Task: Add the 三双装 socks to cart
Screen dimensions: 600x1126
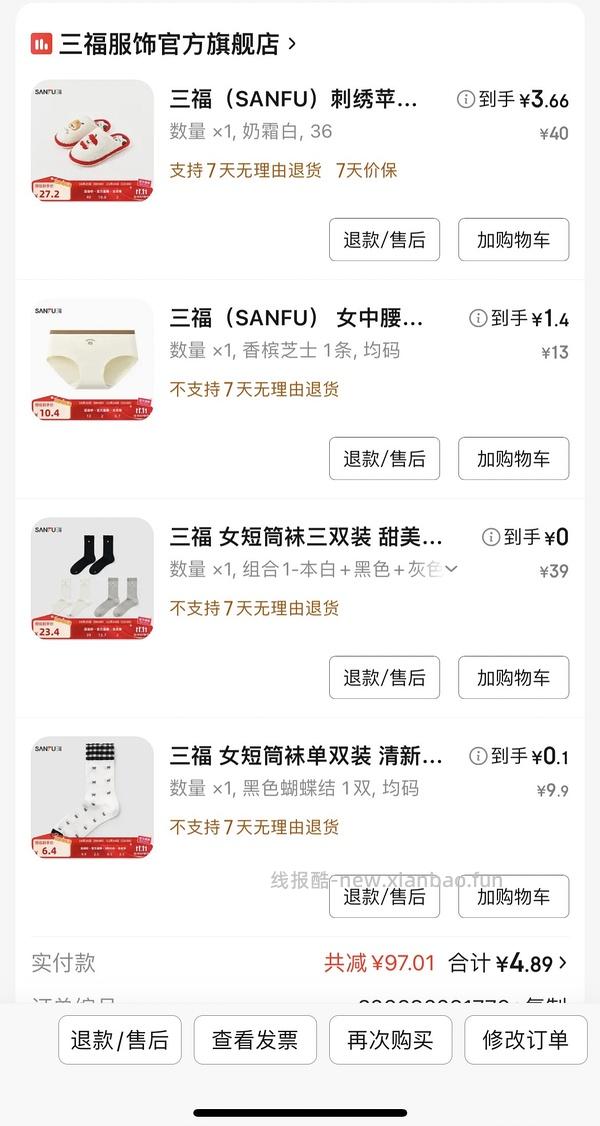Action: point(513,678)
